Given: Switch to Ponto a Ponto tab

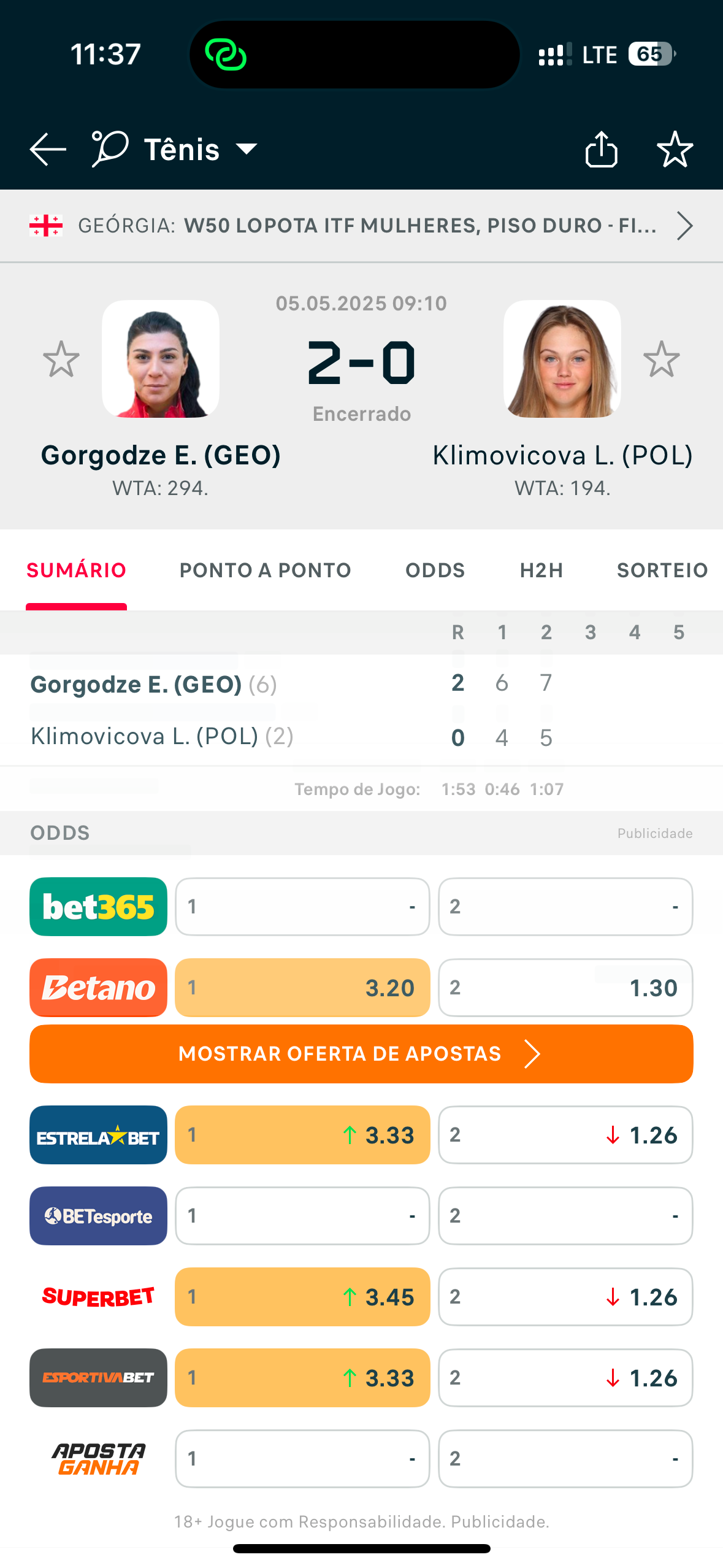Looking at the screenshot, I should click(x=265, y=570).
